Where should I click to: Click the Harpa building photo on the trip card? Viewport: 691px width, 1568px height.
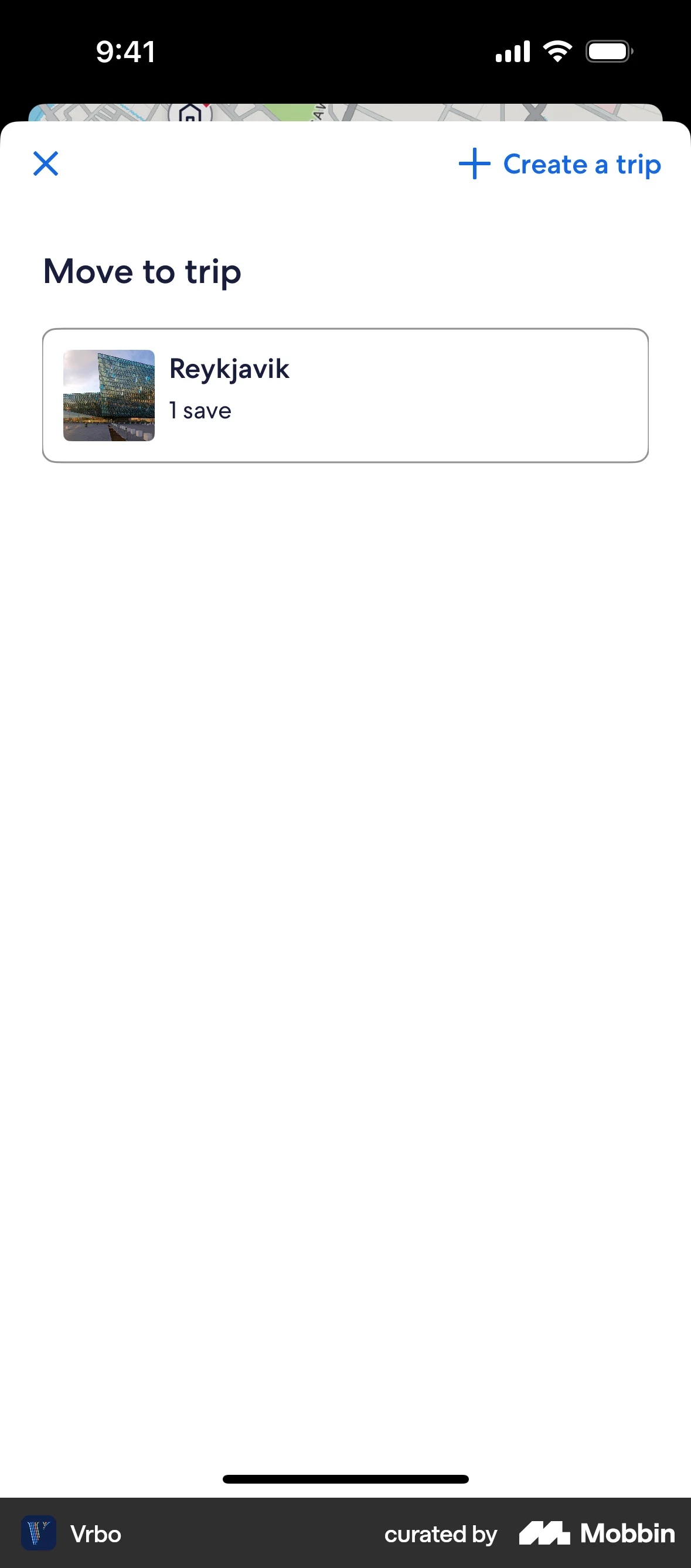[x=108, y=396]
